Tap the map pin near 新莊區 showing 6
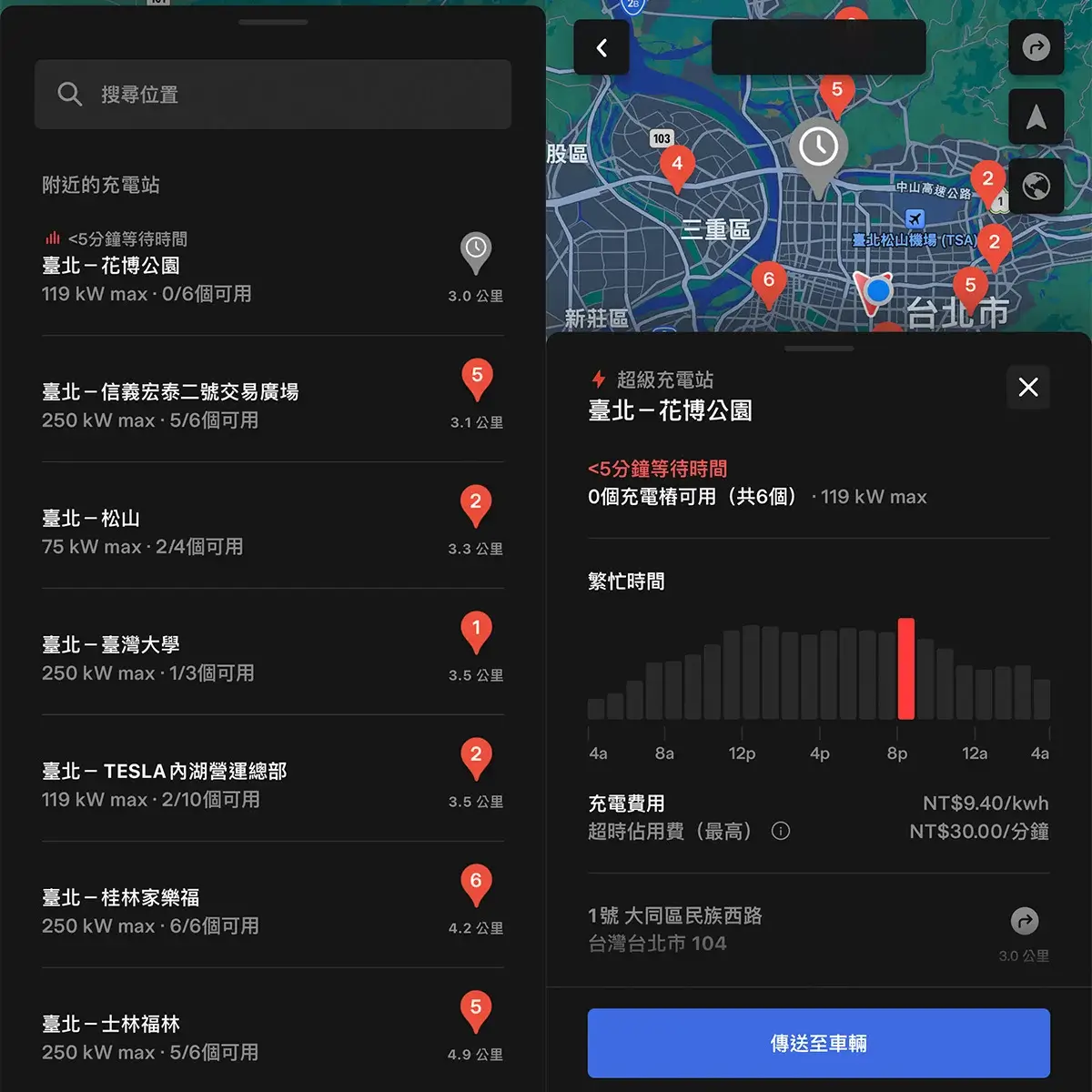The image size is (1092, 1092). click(x=769, y=282)
